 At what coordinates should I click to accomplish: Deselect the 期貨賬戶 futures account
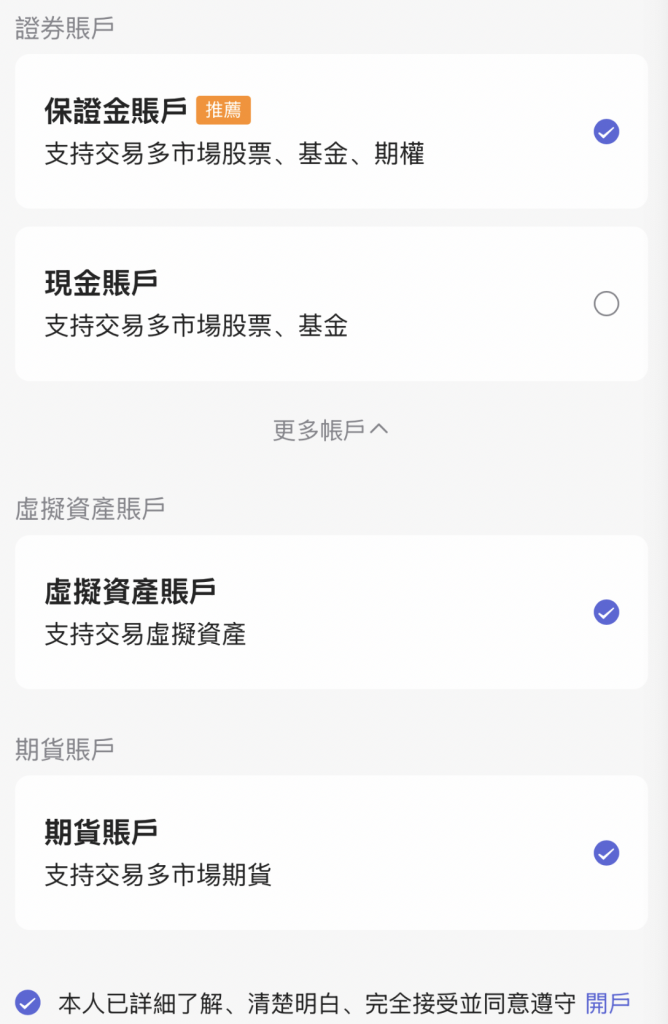pyautogui.click(x=606, y=853)
